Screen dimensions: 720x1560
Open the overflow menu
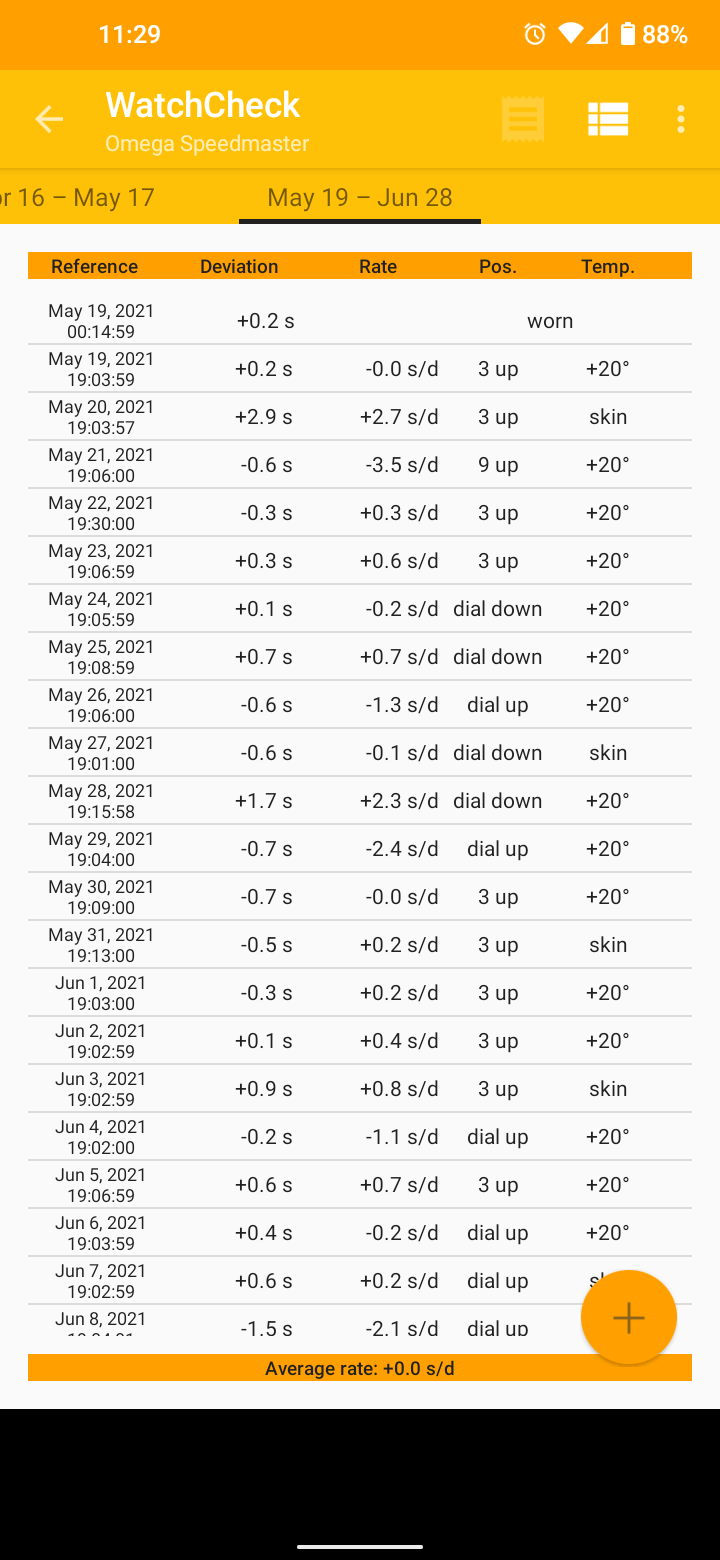[x=680, y=120]
